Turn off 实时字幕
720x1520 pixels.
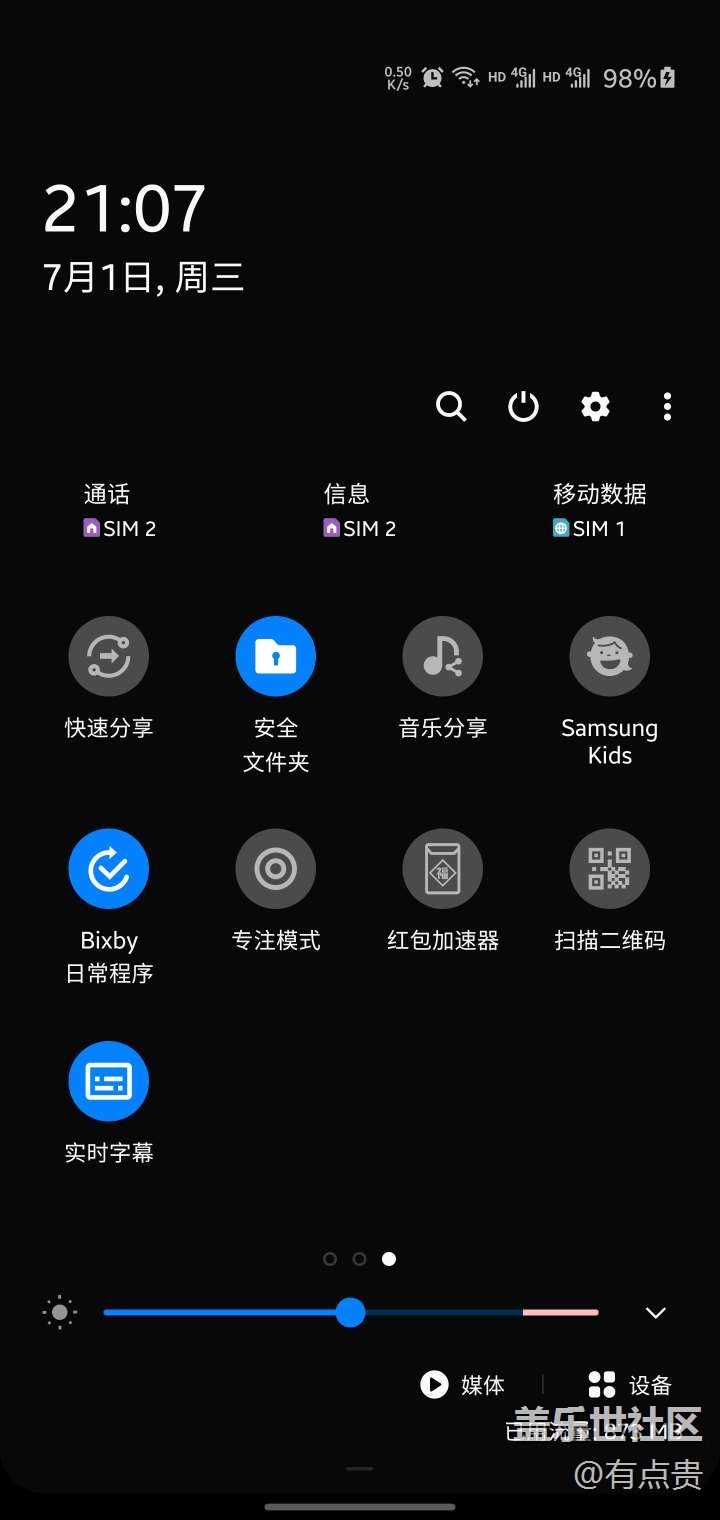(109, 1082)
